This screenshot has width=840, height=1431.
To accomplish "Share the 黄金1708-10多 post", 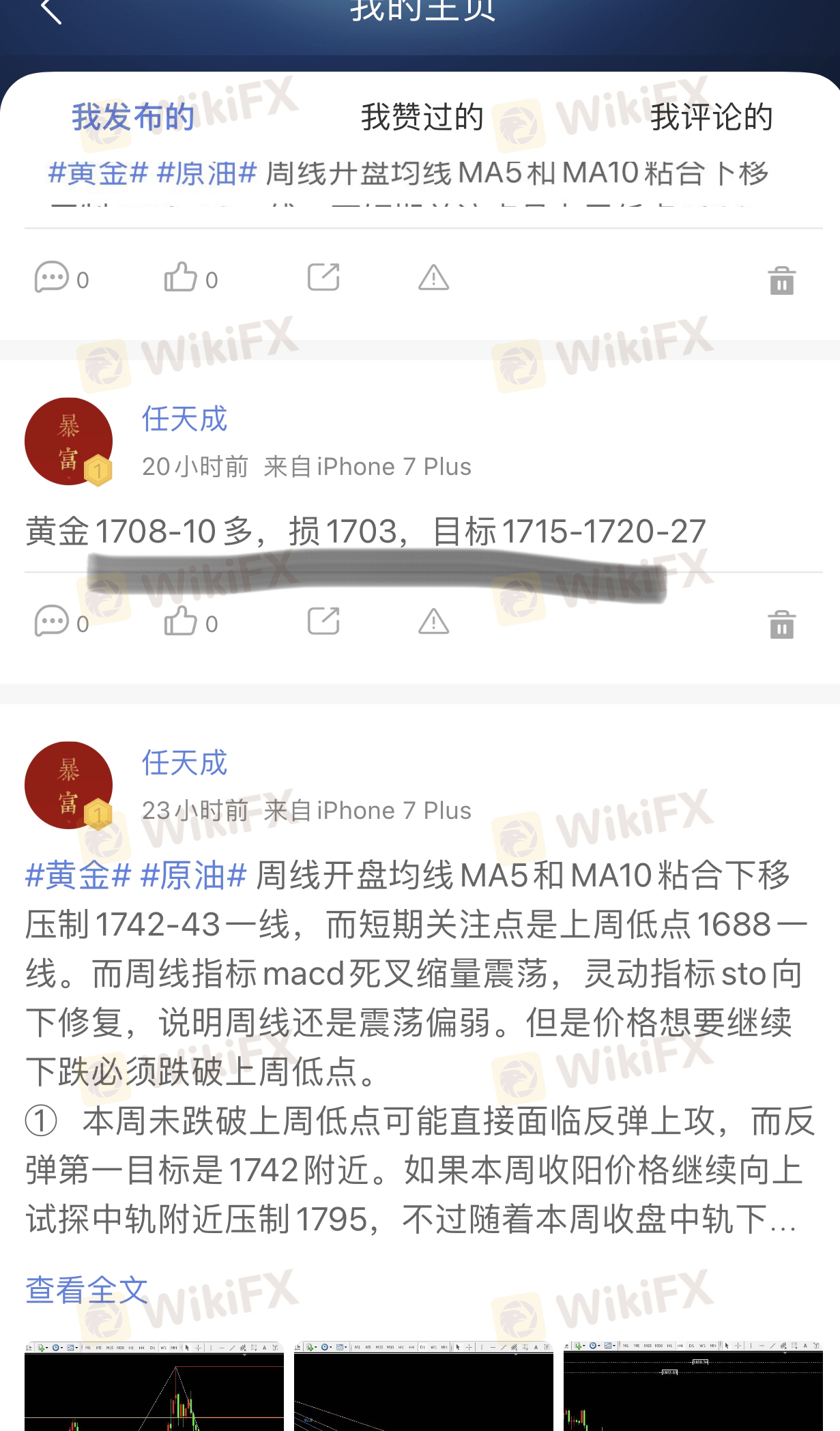I will (323, 622).
